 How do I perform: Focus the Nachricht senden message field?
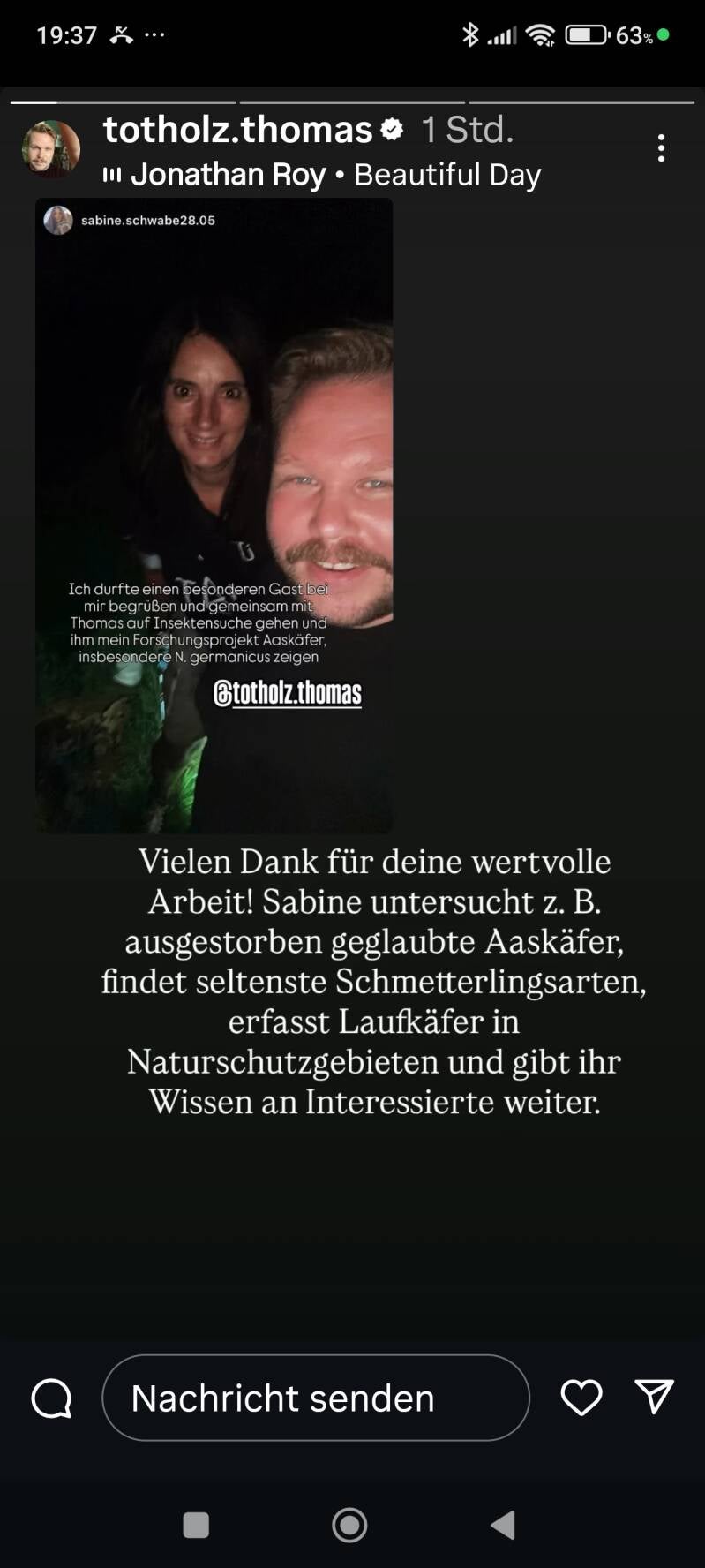pyautogui.click(x=316, y=1398)
